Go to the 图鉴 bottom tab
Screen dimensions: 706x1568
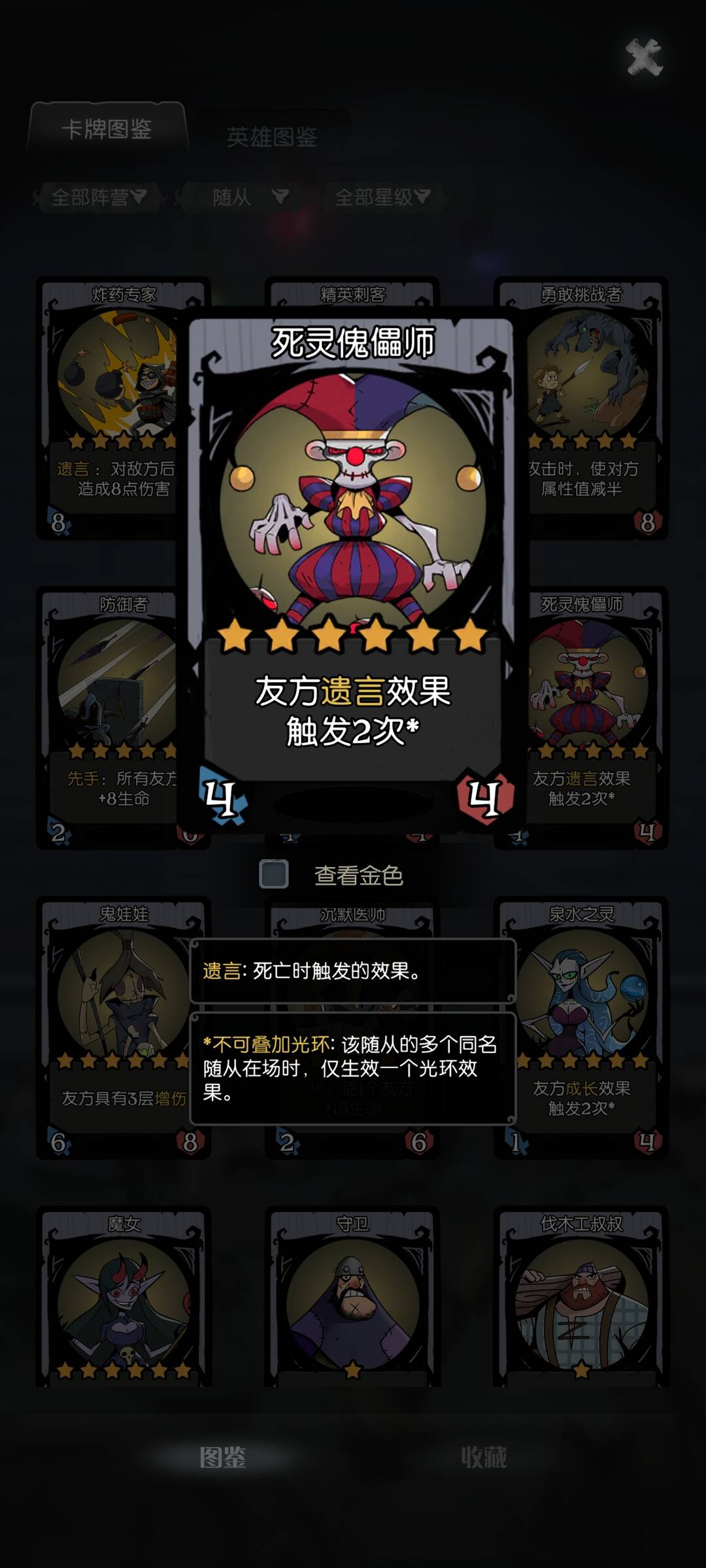point(222,1457)
